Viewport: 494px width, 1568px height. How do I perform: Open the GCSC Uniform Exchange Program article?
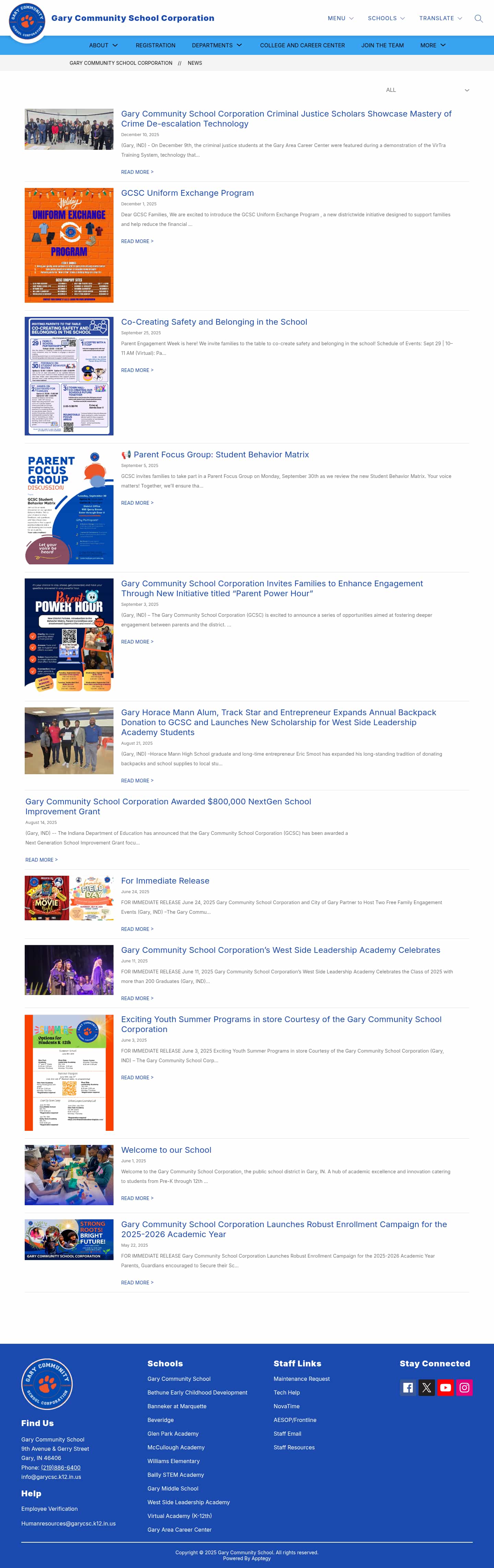pos(187,193)
